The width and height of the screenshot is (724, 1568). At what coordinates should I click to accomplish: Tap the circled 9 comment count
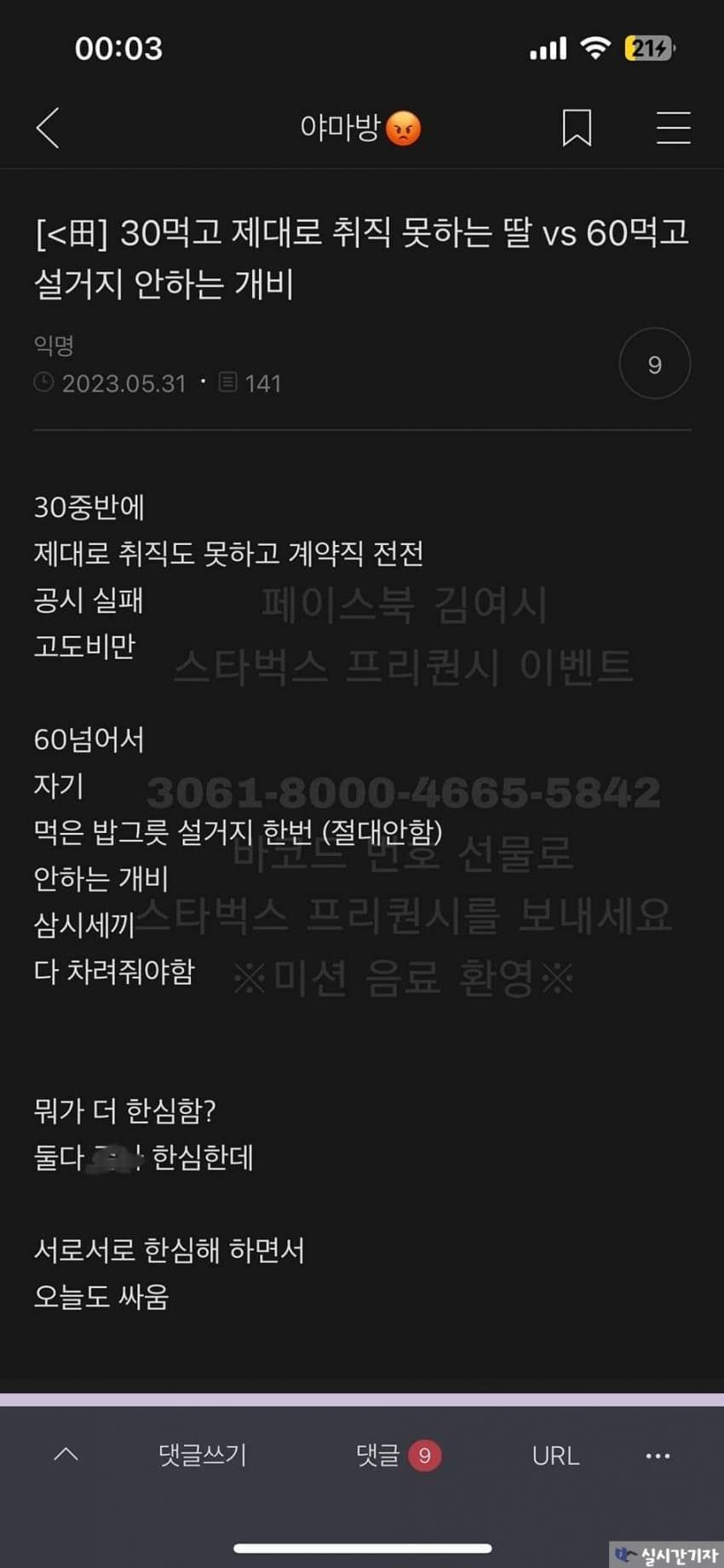[x=654, y=365]
